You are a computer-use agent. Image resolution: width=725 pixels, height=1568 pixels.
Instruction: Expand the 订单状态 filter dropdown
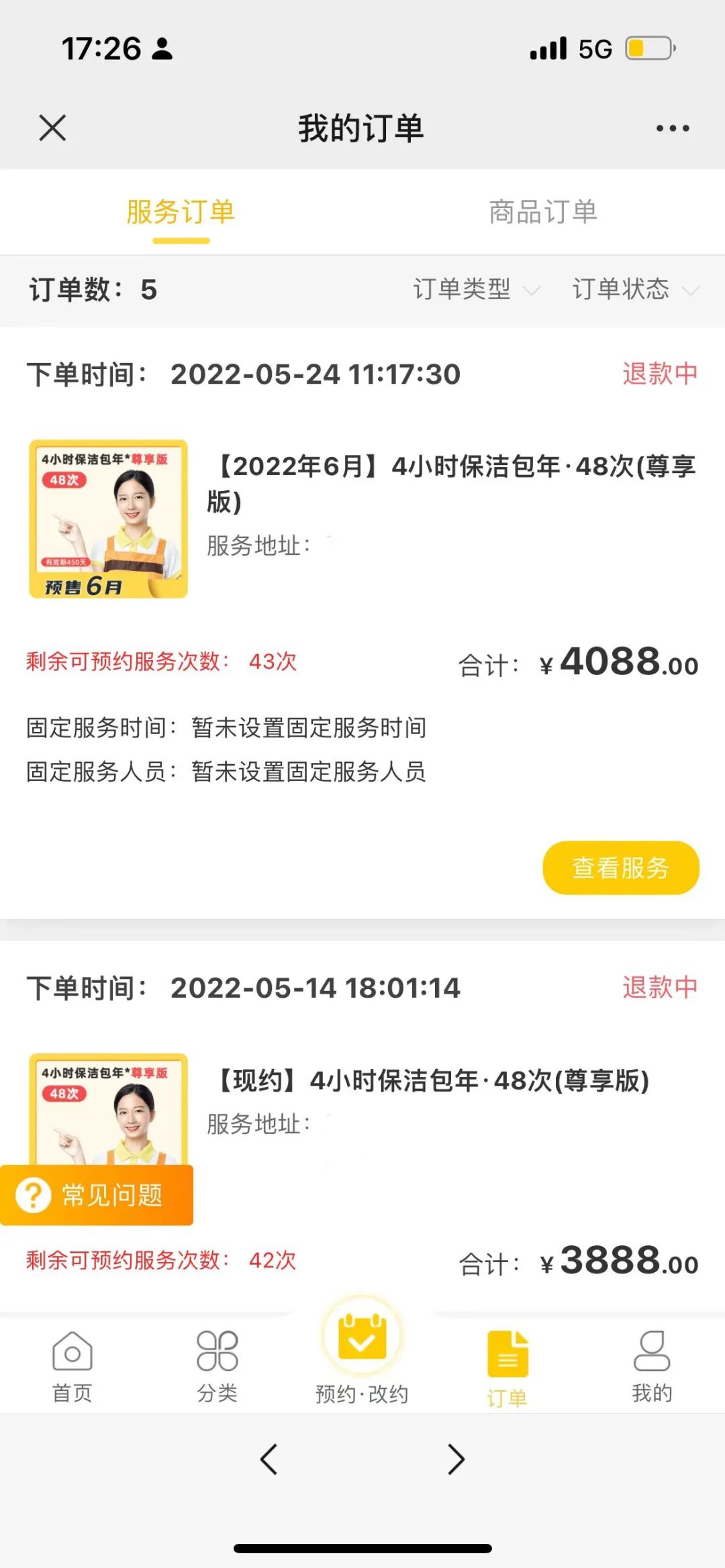[x=634, y=290]
